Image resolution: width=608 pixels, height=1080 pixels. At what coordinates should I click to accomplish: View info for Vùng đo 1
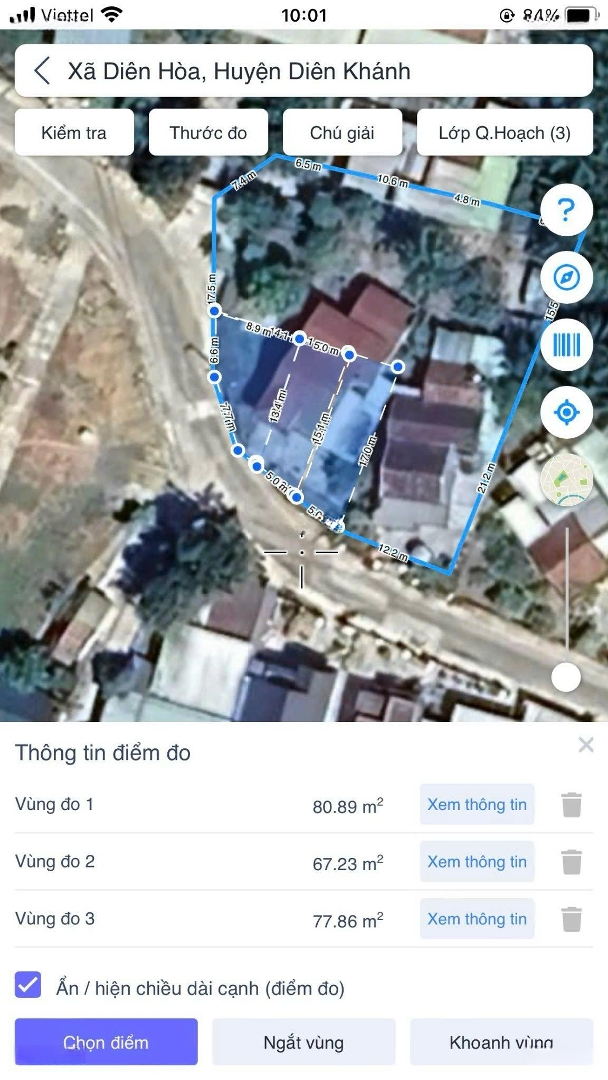(477, 805)
